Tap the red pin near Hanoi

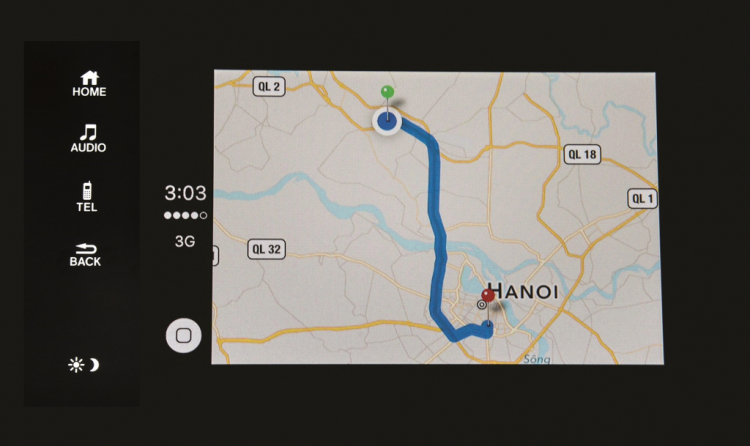(x=488, y=296)
